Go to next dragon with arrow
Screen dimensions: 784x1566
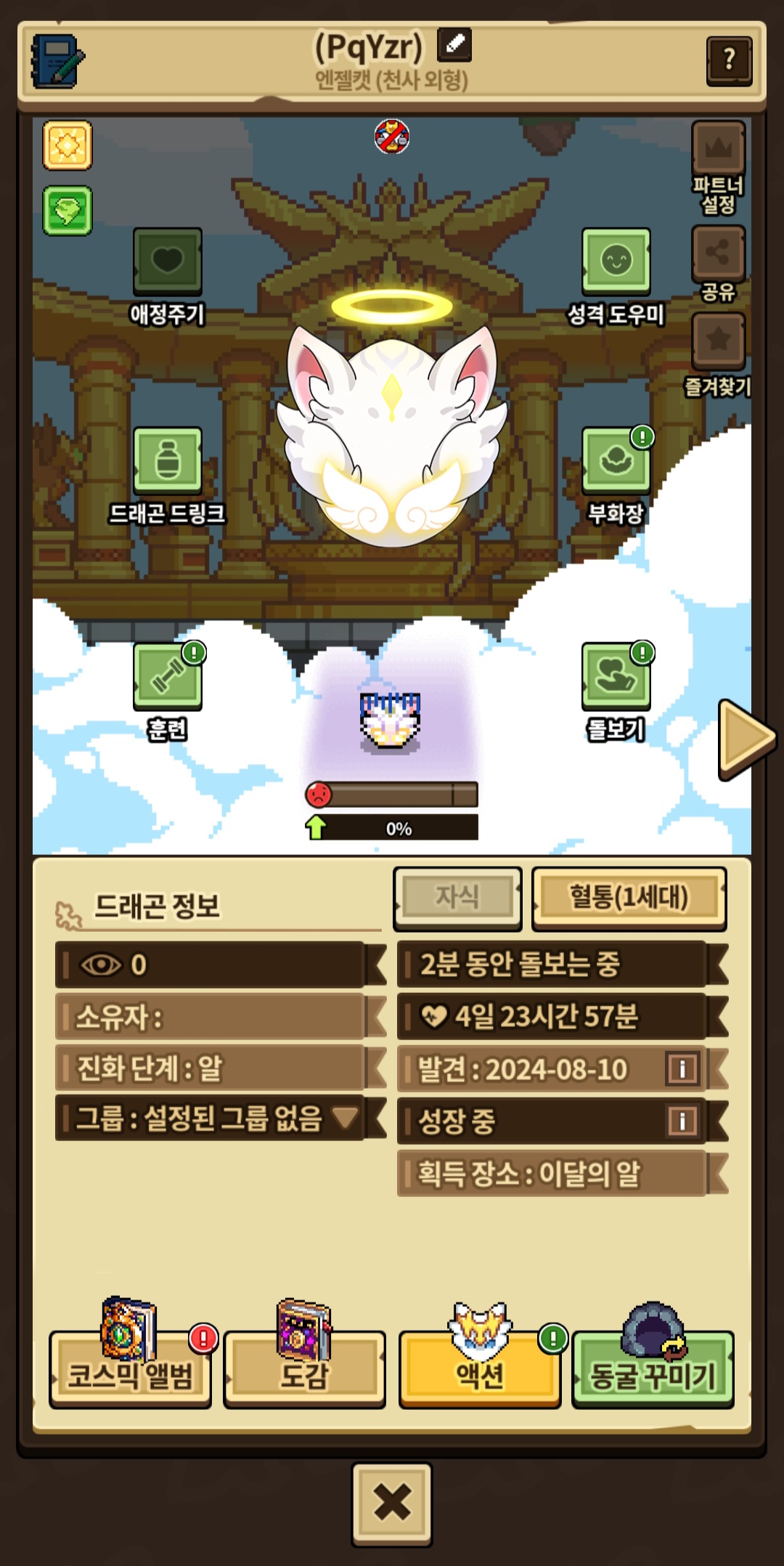point(745,739)
